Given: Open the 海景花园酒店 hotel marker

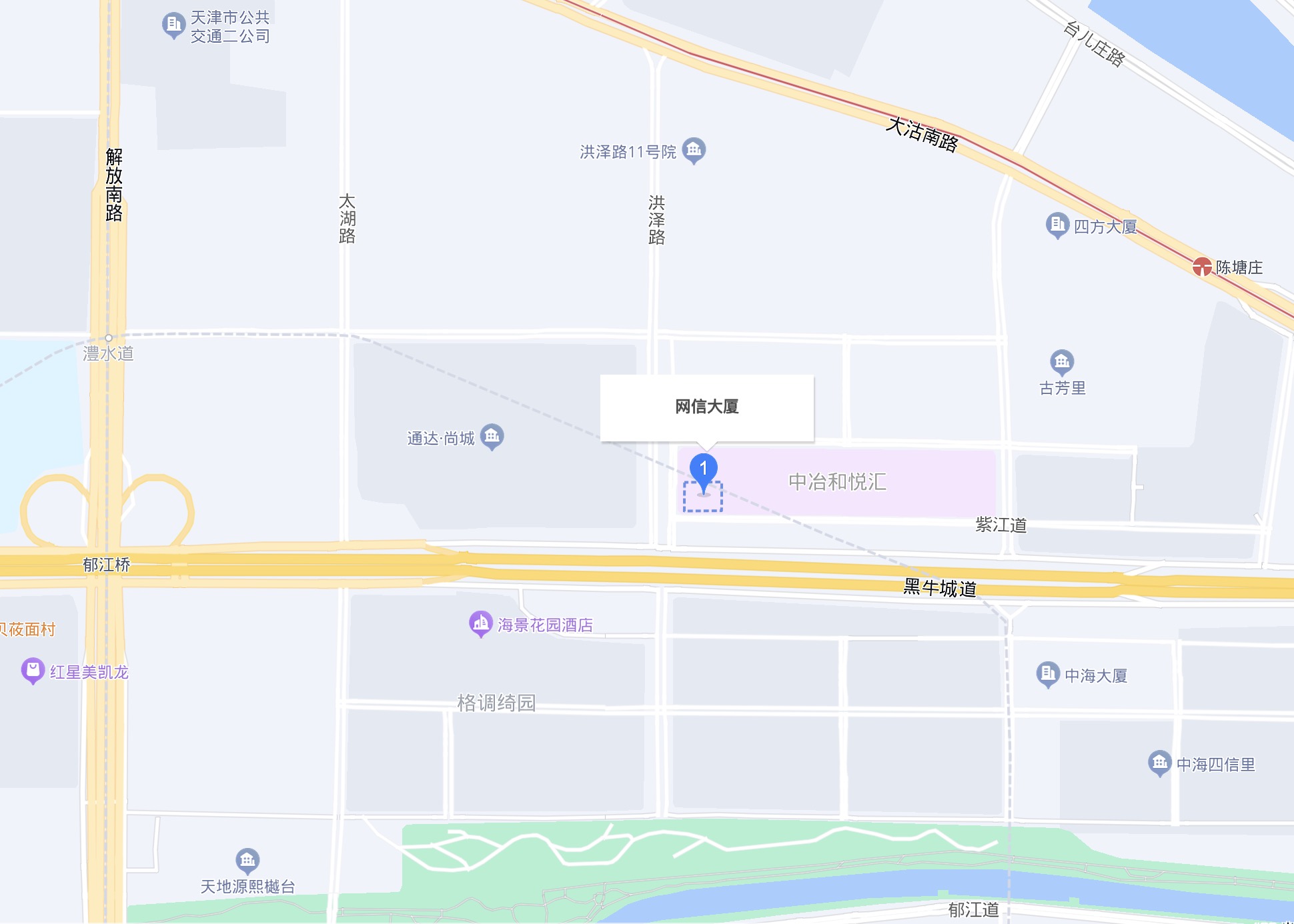Looking at the screenshot, I should tap(480, 623).
